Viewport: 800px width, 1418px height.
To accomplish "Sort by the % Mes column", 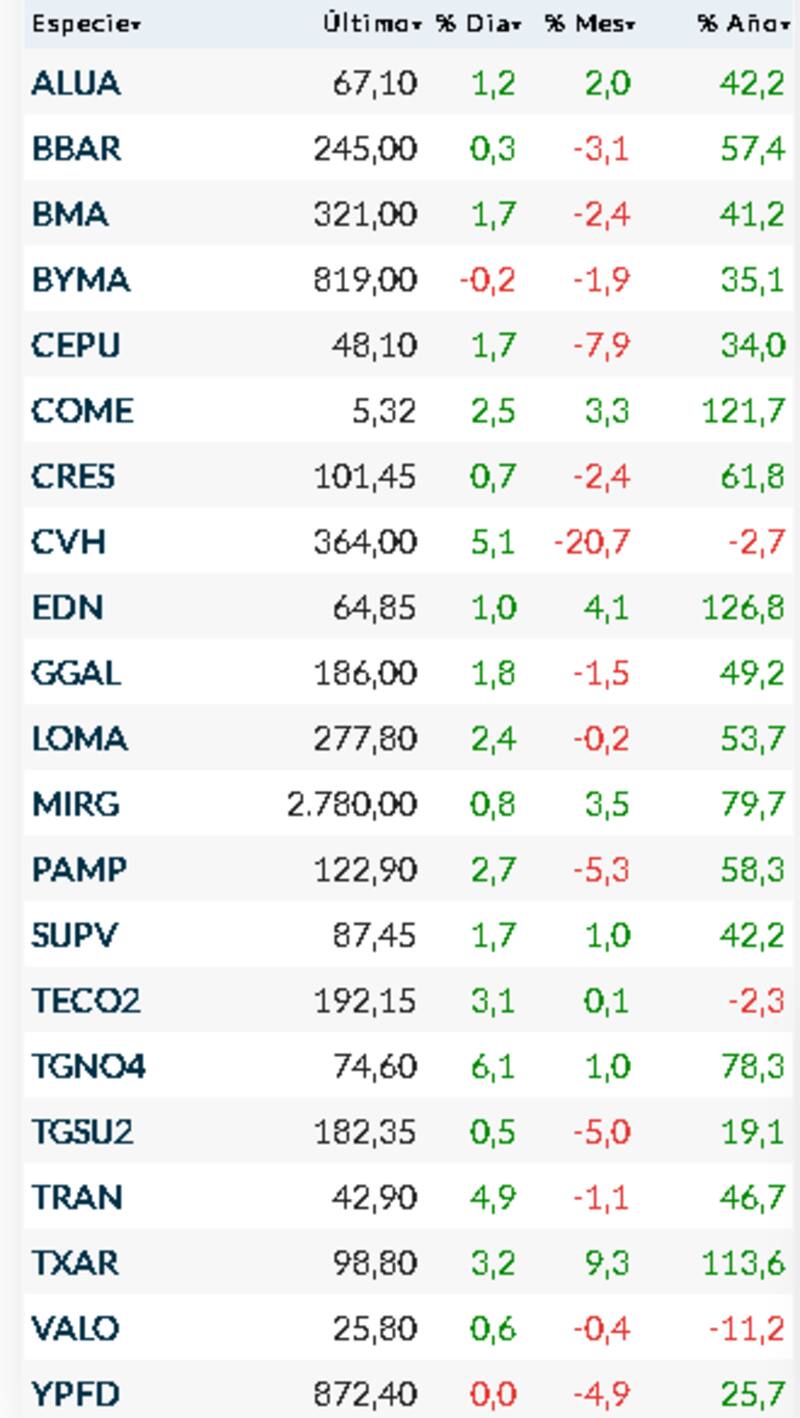I will click(x=590, y=25).
